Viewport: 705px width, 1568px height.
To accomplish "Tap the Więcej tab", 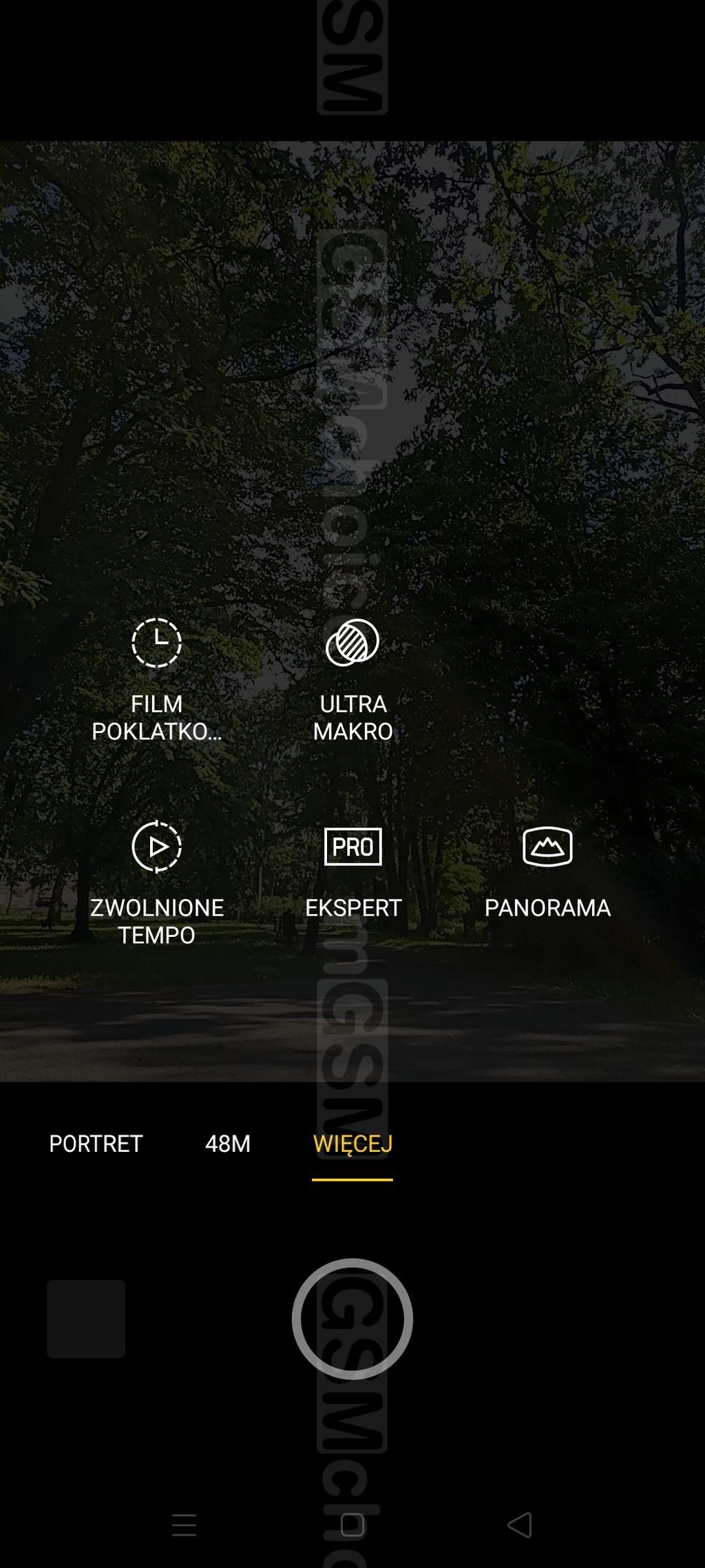I will coord(352,1144).
